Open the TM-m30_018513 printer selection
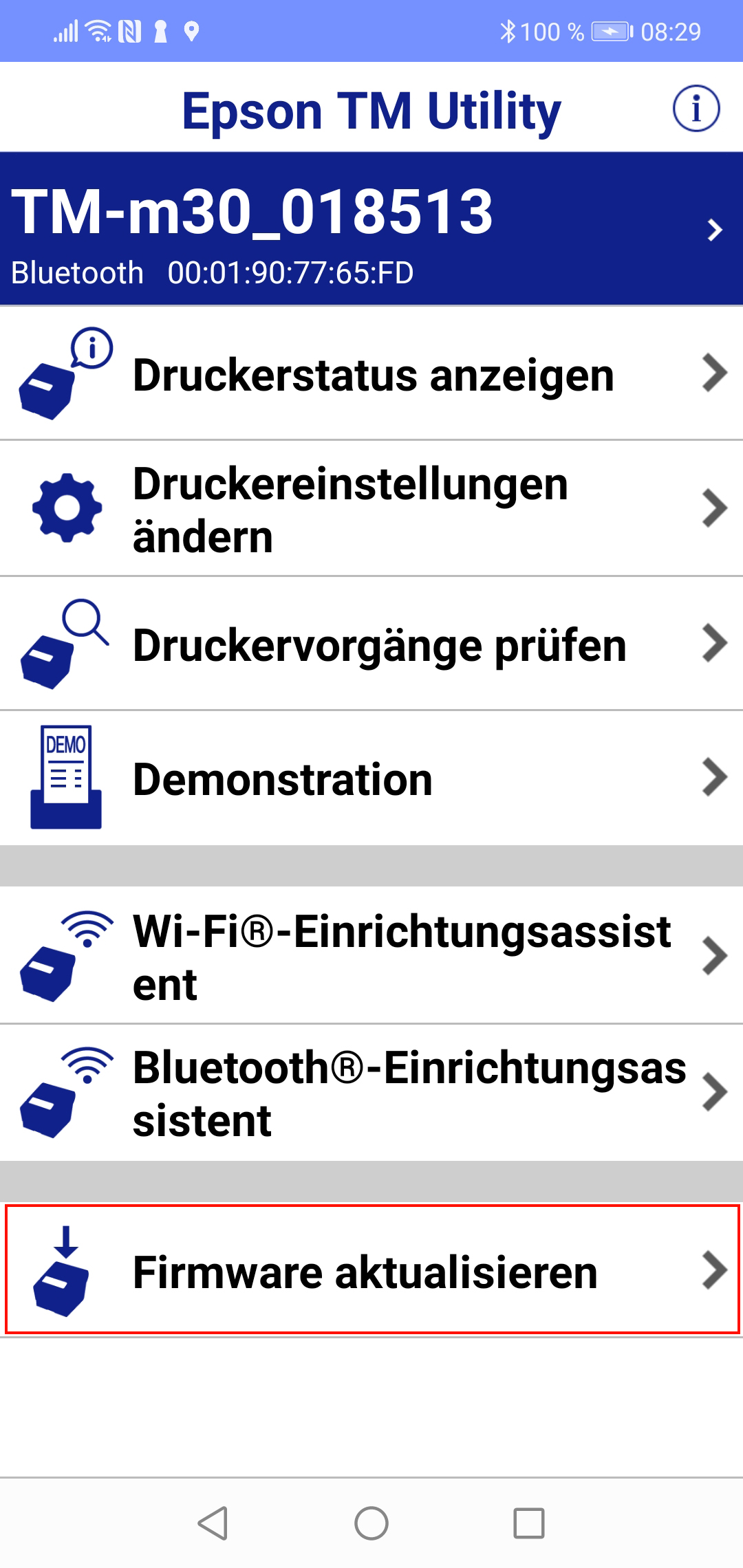The width and height of the screenshot is (743, 1568). (x=371, y=229)
